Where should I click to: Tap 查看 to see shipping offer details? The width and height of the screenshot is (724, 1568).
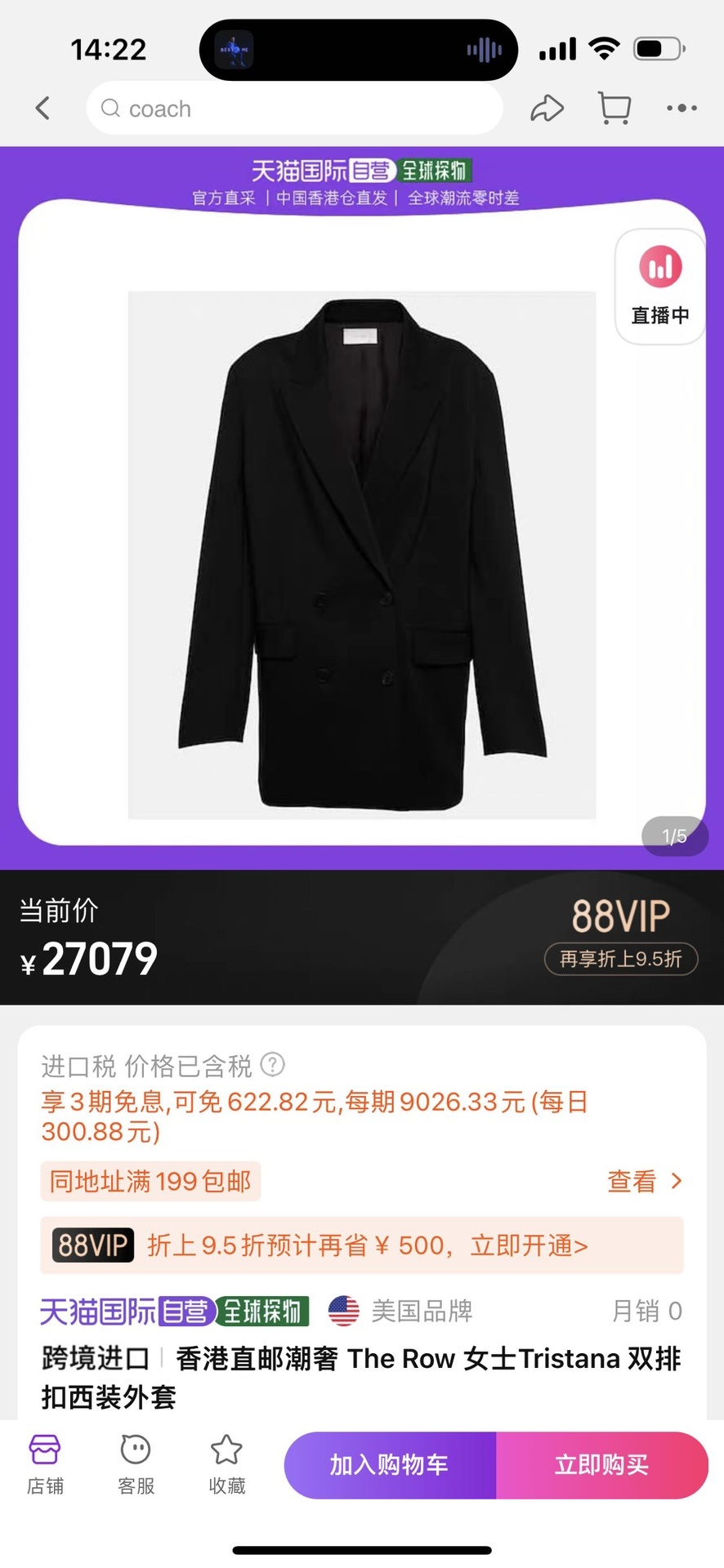coord(643,1181)
